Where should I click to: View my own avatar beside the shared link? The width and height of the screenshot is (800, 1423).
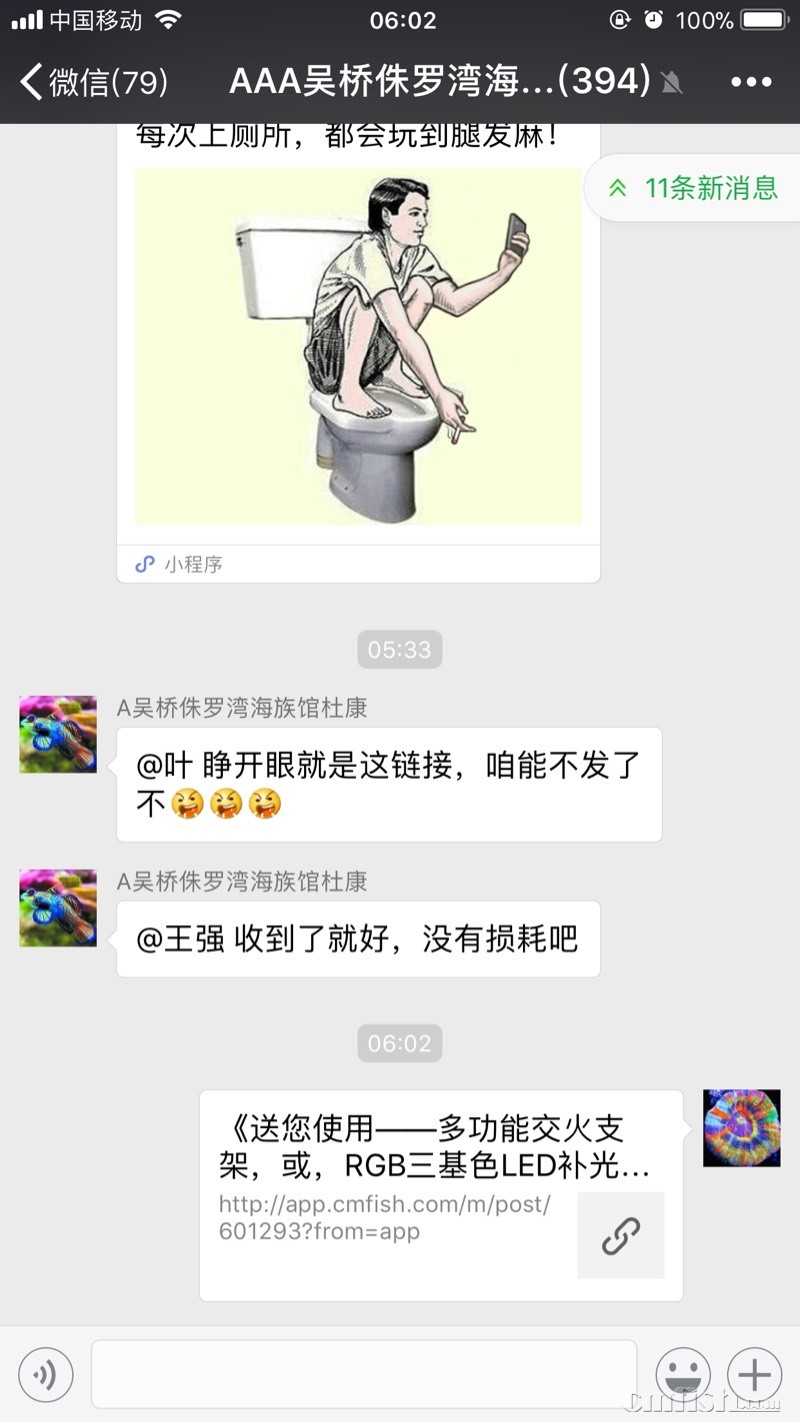tap(741, 1128)
